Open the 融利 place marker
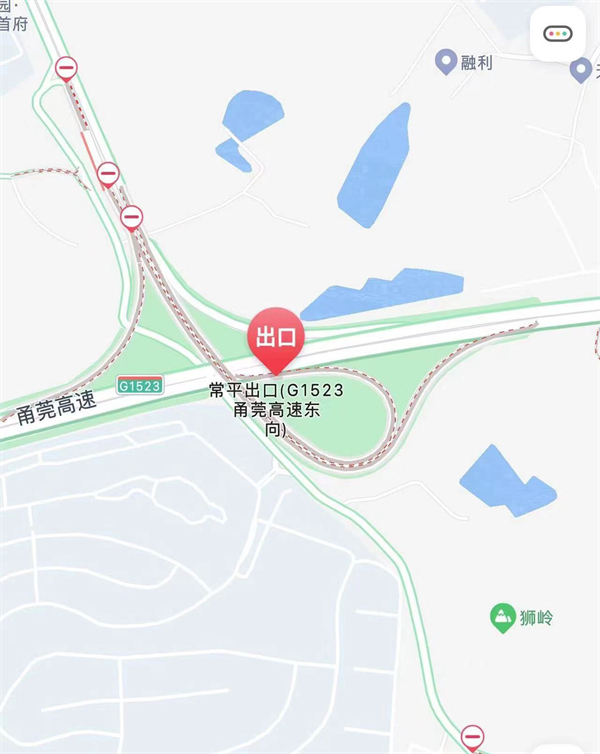The width and height of the screenshot is (600, 754). coord(446,63)
